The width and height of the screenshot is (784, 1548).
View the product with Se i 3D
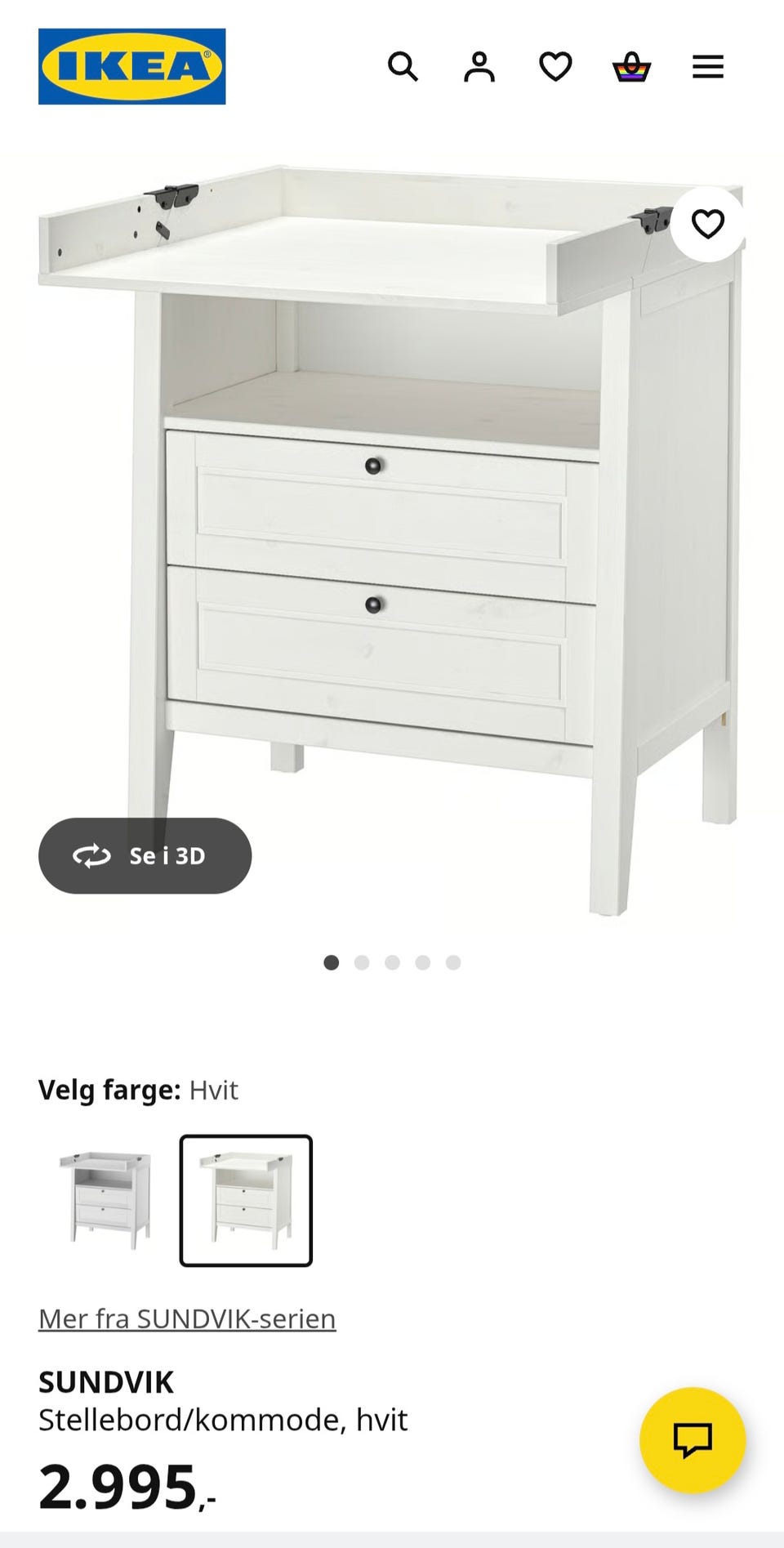click(145, 855)
